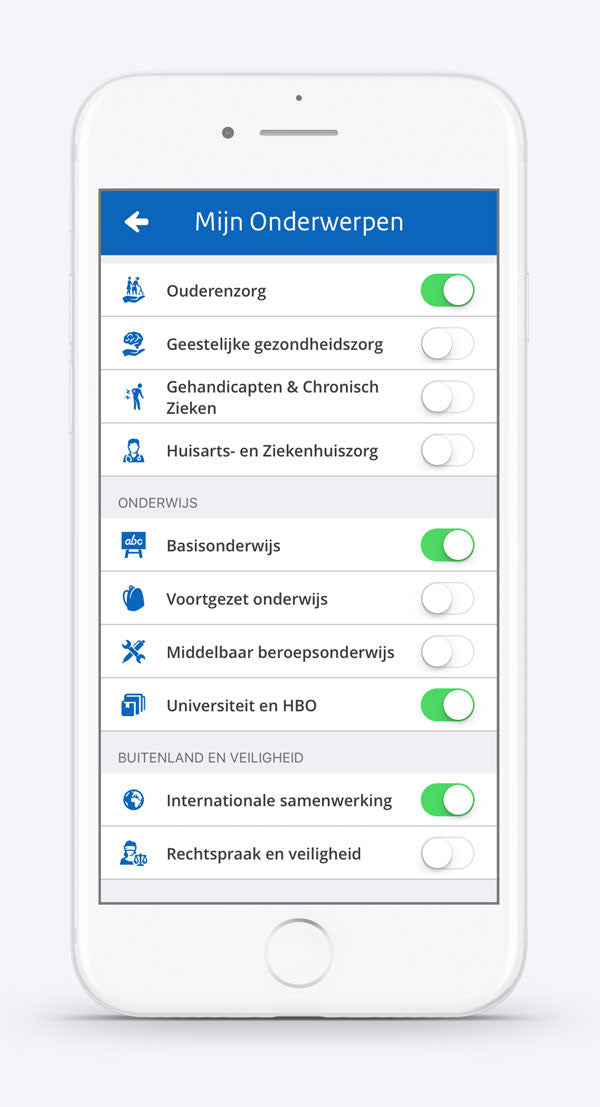Disable the Basisonderwijs toggle
Viewport: 600px width, 1107px height.
(447, 545)
